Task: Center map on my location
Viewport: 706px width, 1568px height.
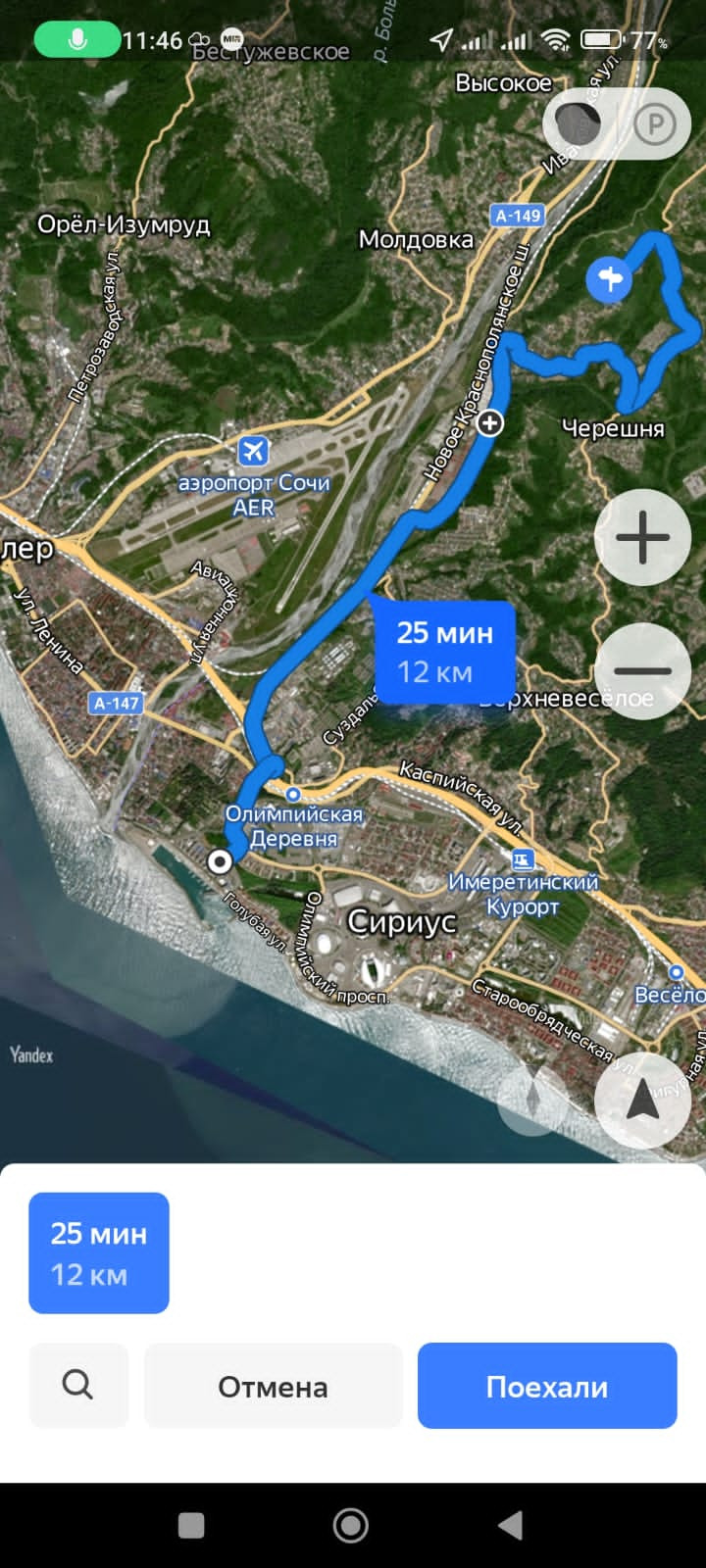Action: pos(642,1102)
